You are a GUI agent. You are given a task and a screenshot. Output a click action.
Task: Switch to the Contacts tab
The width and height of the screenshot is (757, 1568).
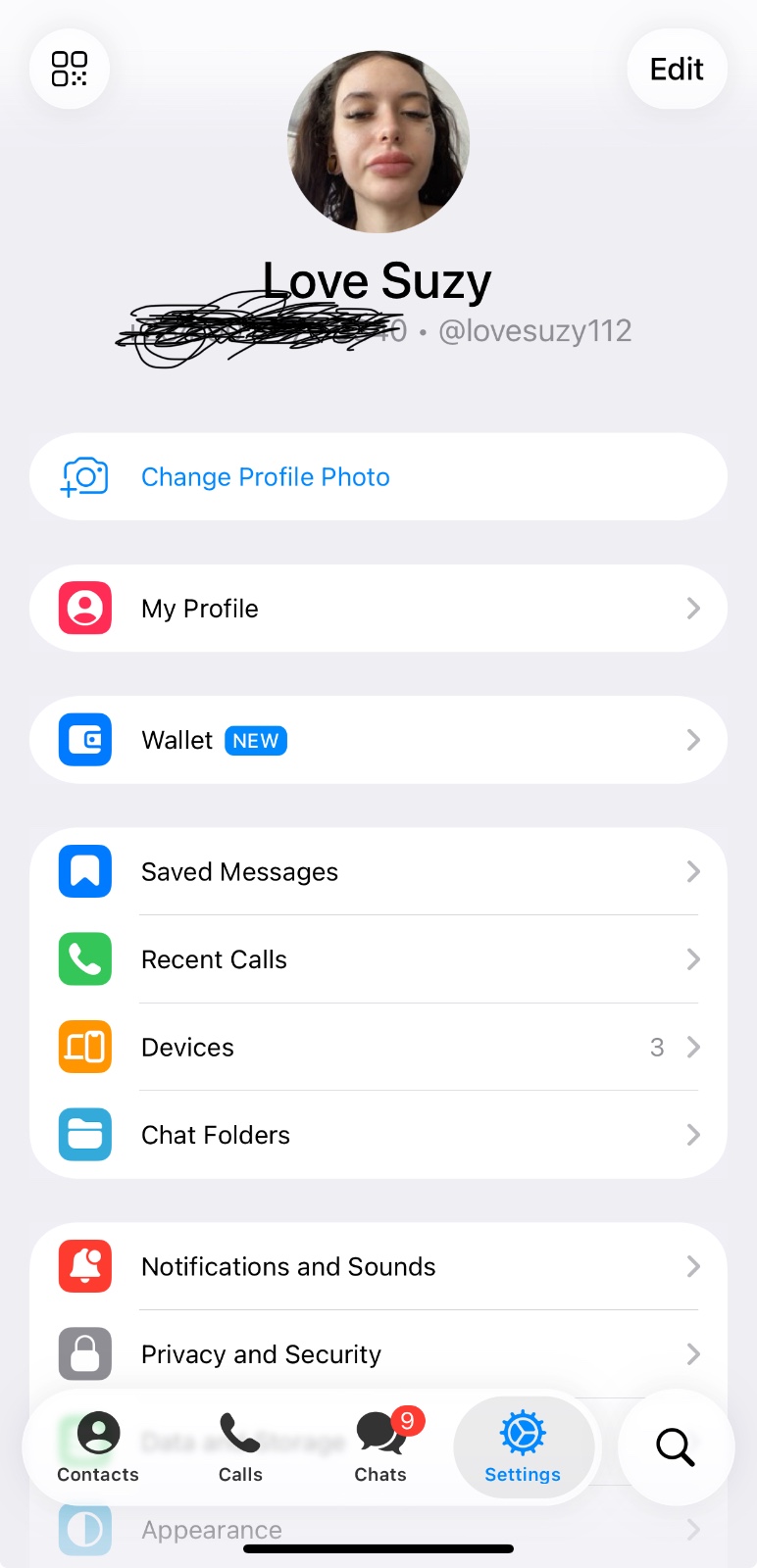pos(98,1447)
